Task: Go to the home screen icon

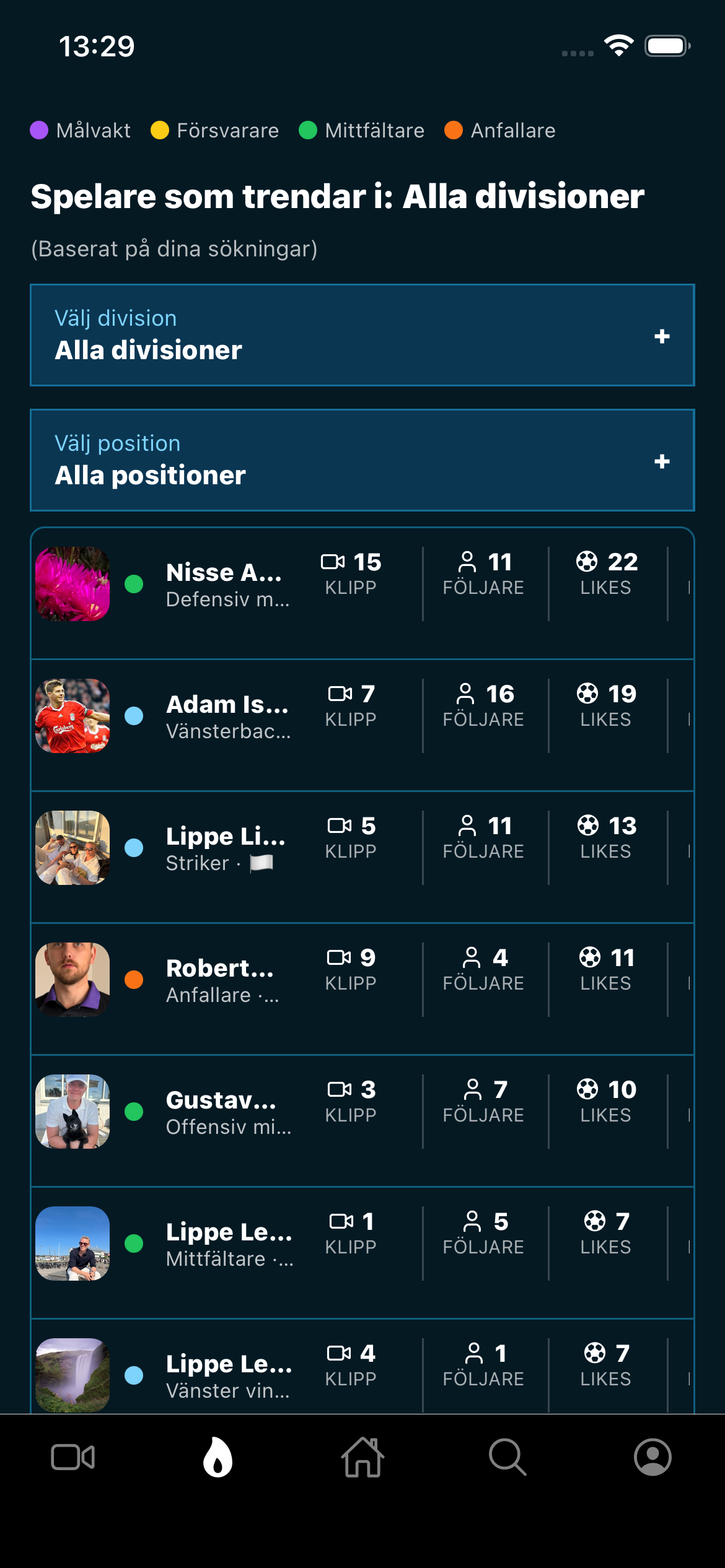Action: pyautogui.click(x=362, y=1457)
